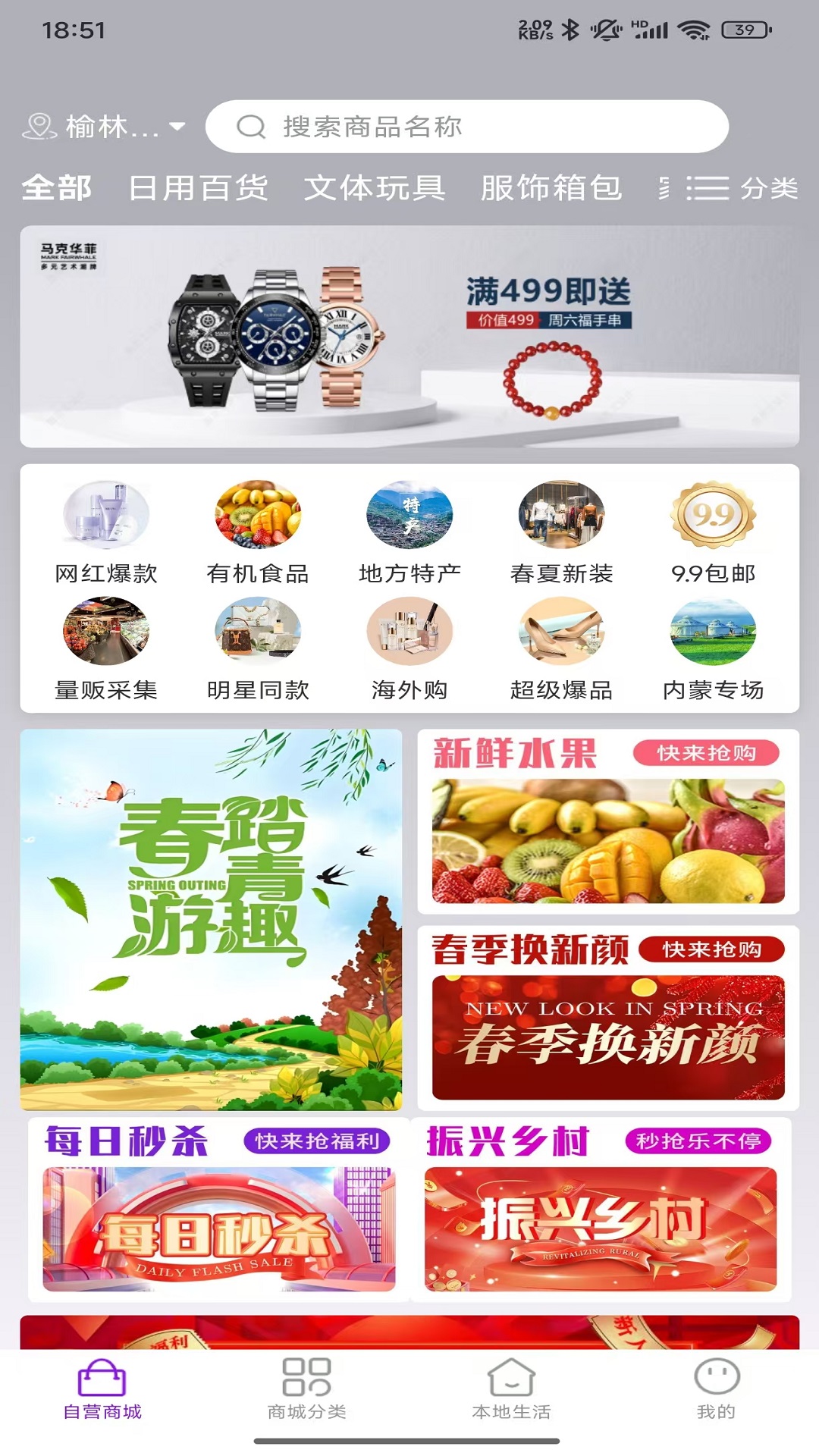
Task: Open the 榆林 location dropdown
Action: coord(105,127)
